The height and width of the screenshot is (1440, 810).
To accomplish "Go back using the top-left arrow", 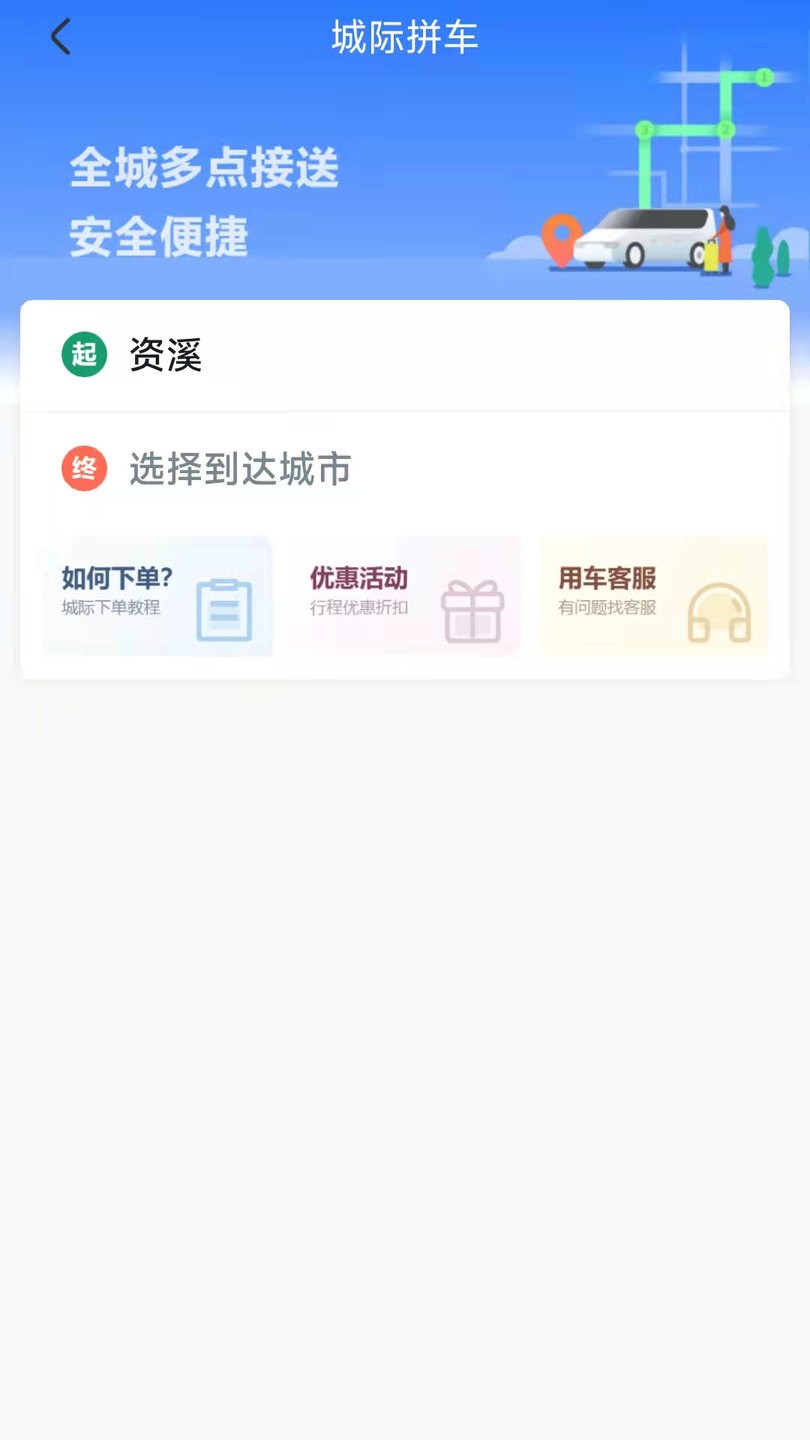I will click(x=61, y=37).
